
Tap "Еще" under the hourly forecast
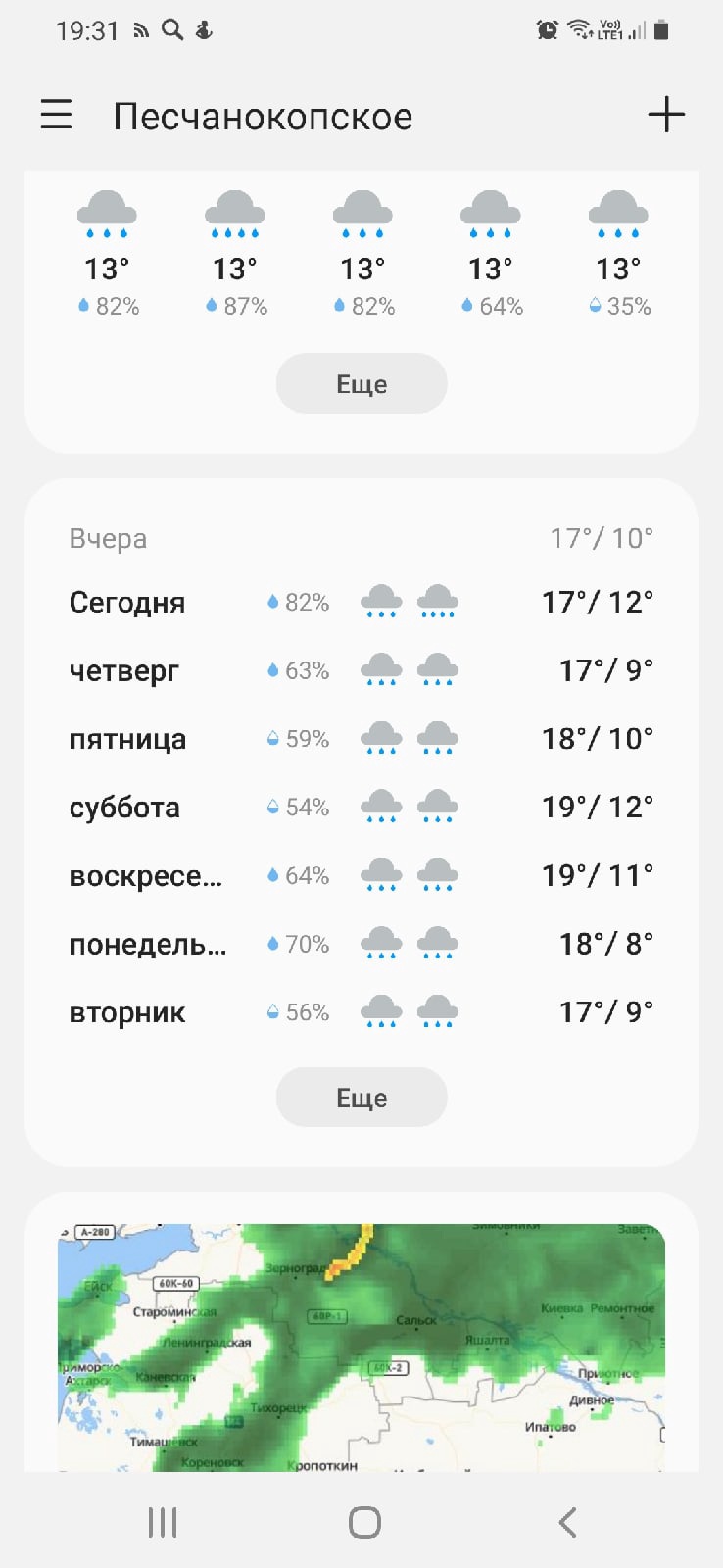pos(361,383)
